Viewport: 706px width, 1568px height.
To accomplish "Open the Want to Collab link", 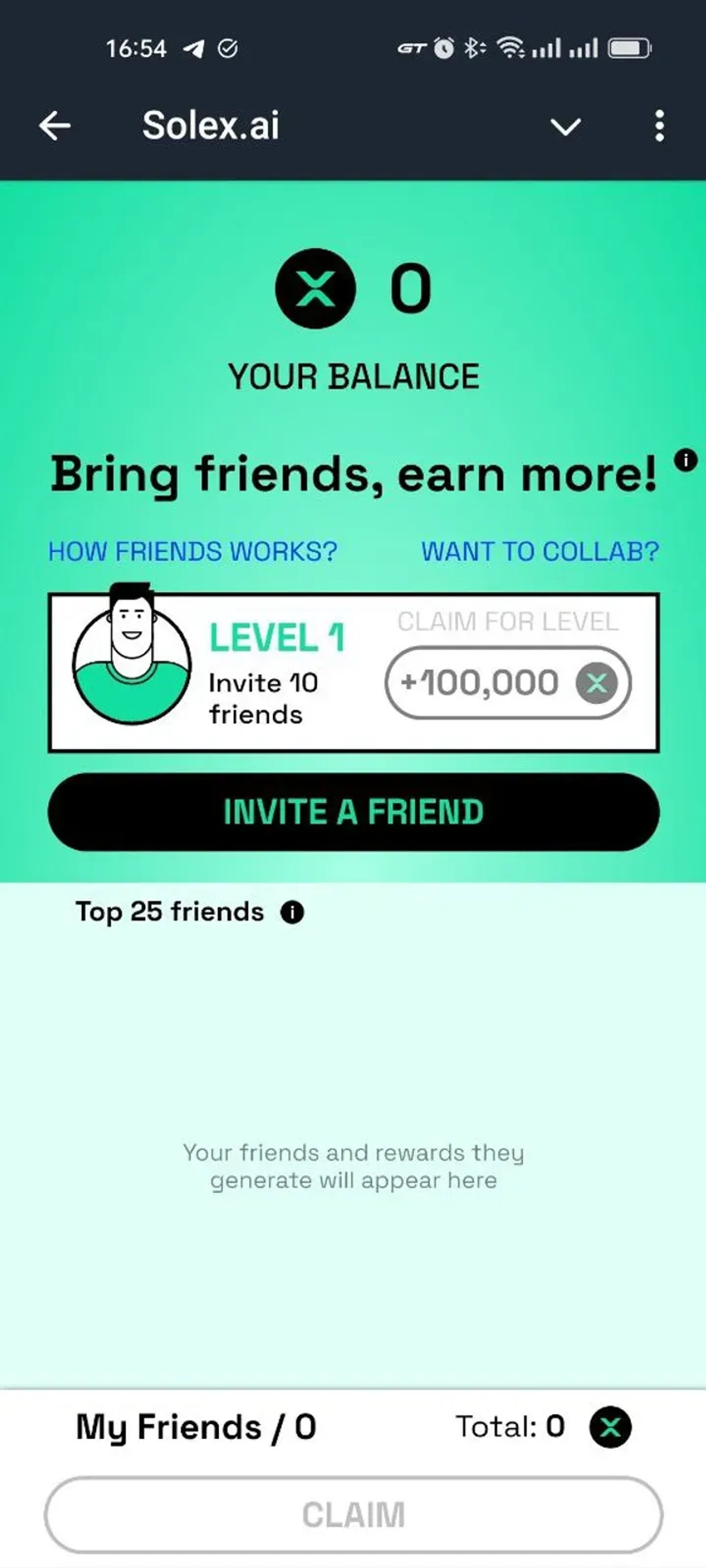I will [540, 552].
